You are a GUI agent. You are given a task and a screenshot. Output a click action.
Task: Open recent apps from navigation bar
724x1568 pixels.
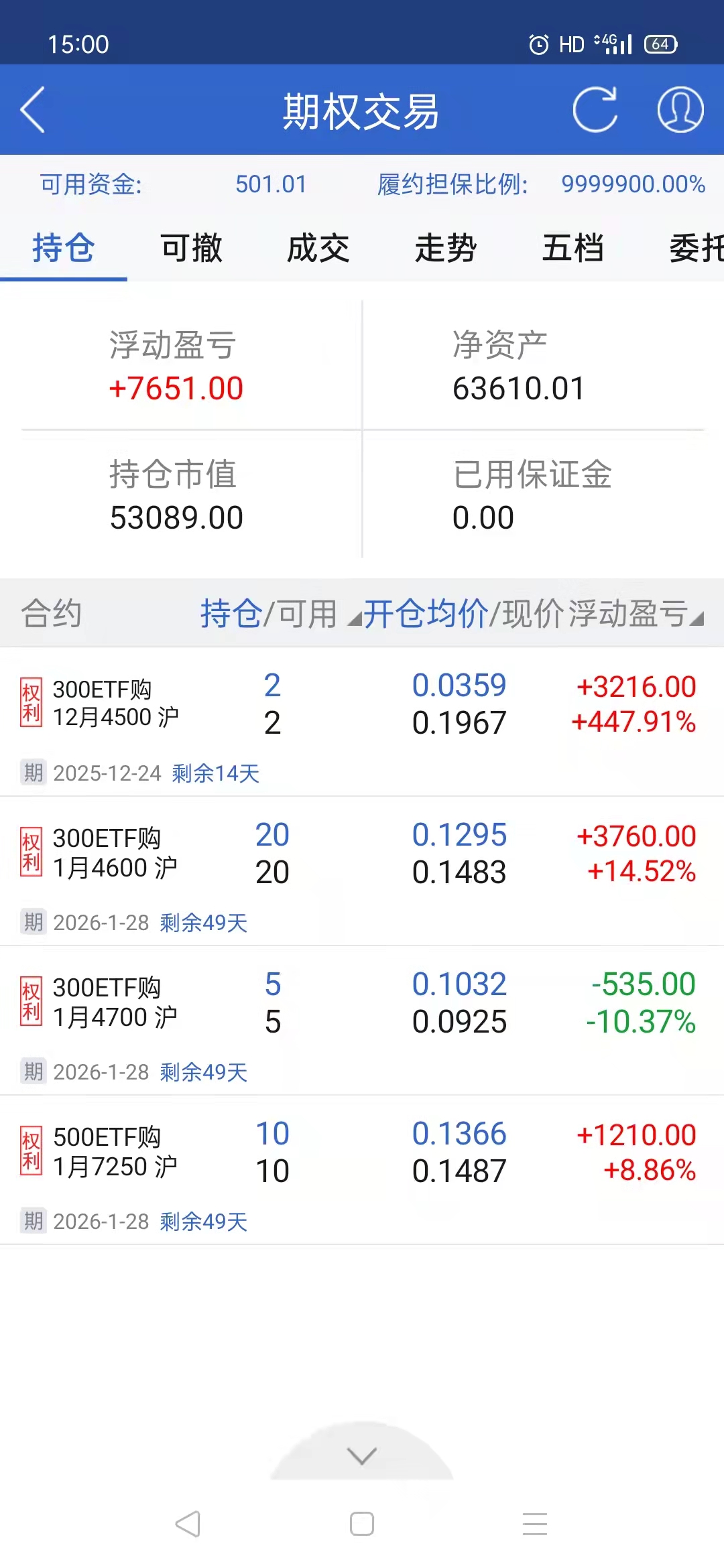pyautogui.click(x=535, y=1524)
